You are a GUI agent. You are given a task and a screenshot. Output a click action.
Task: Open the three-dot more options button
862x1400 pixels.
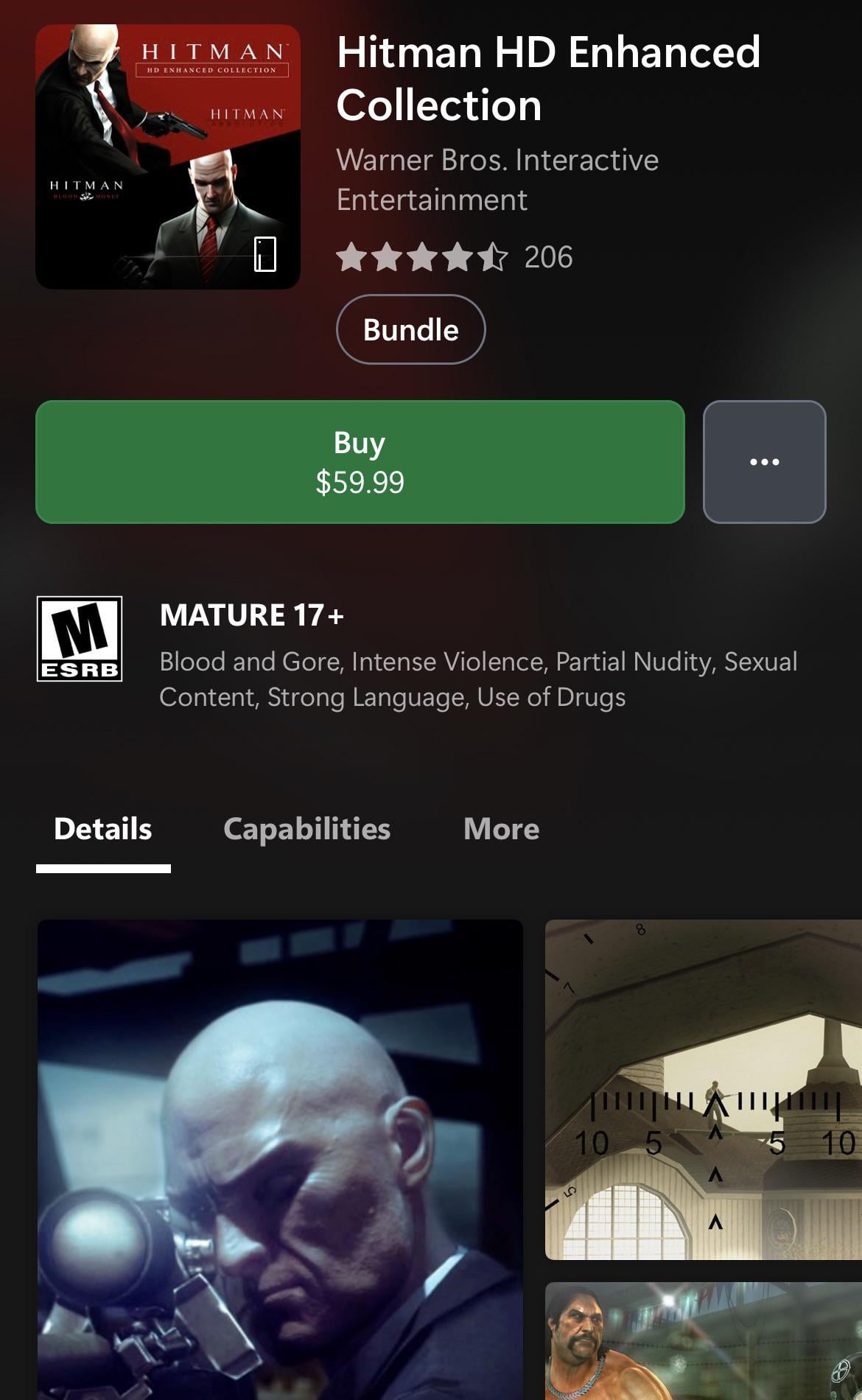click(x=764, y=462)
